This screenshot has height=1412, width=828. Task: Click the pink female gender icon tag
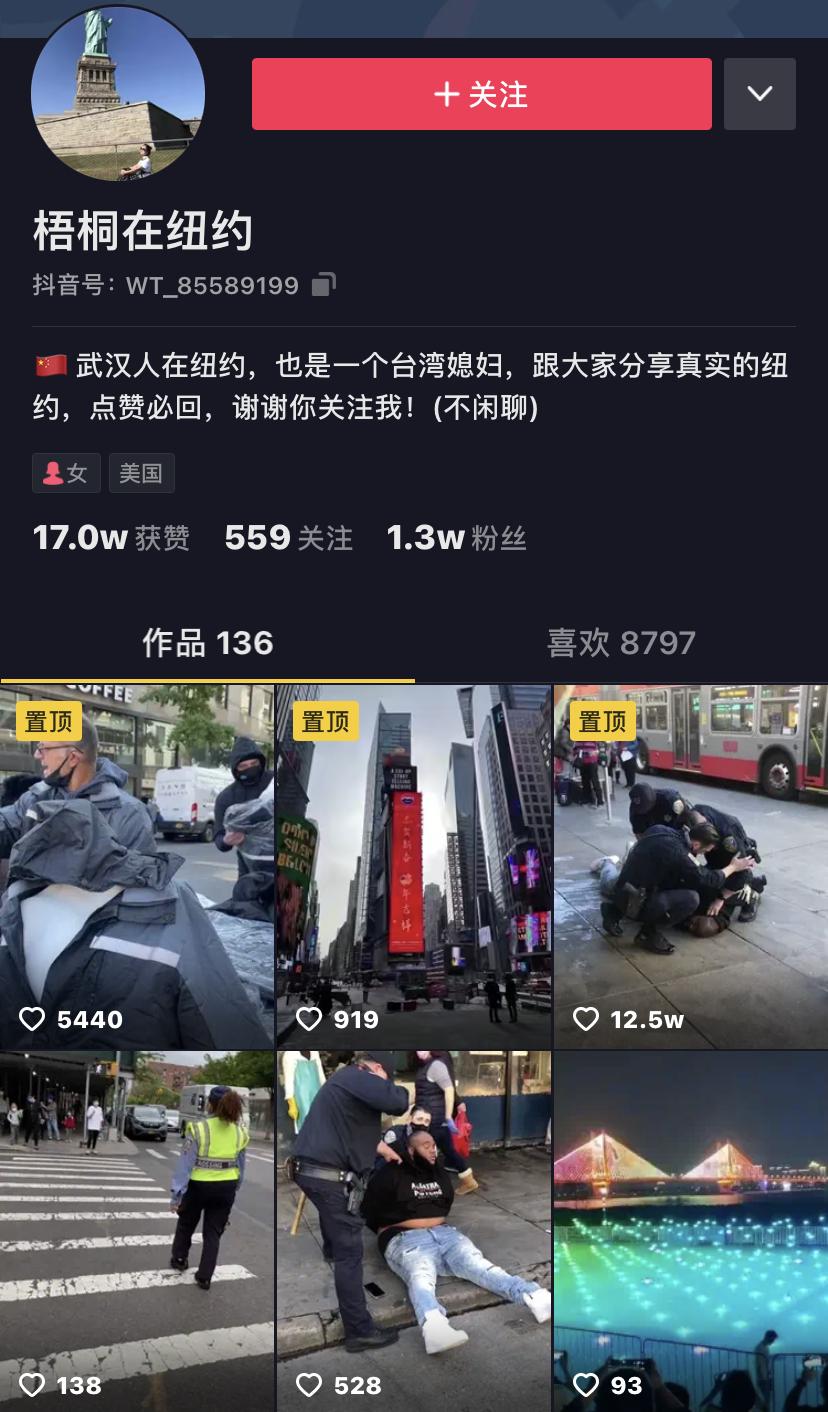tap(66, 472)
